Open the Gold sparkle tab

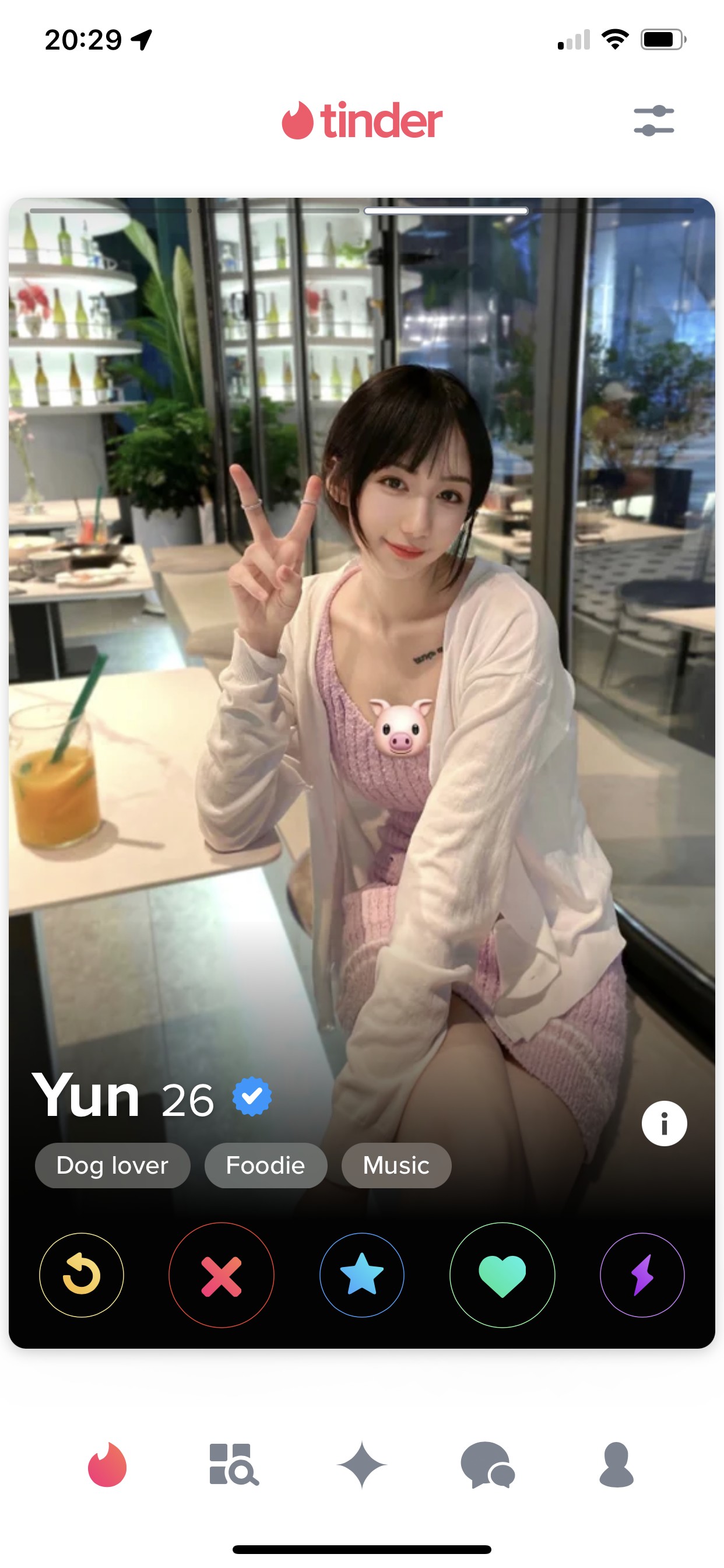361,1465
